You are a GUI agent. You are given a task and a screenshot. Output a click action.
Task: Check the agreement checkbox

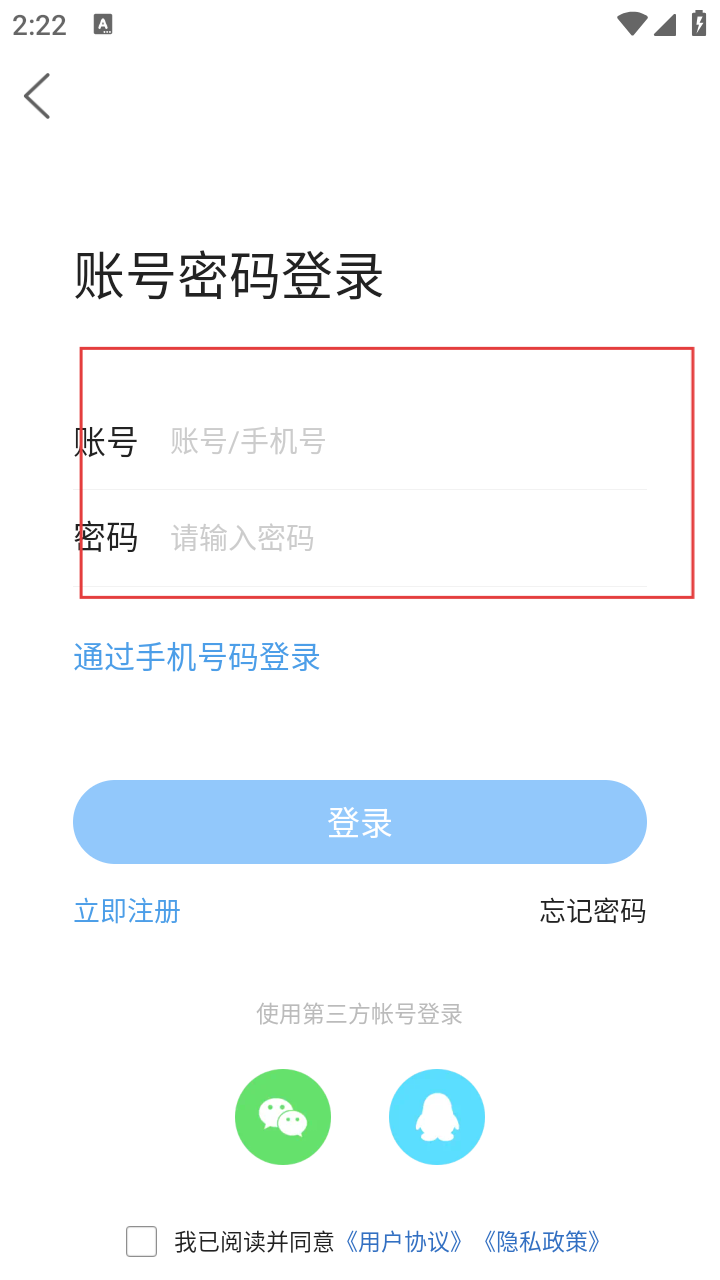142,1241
